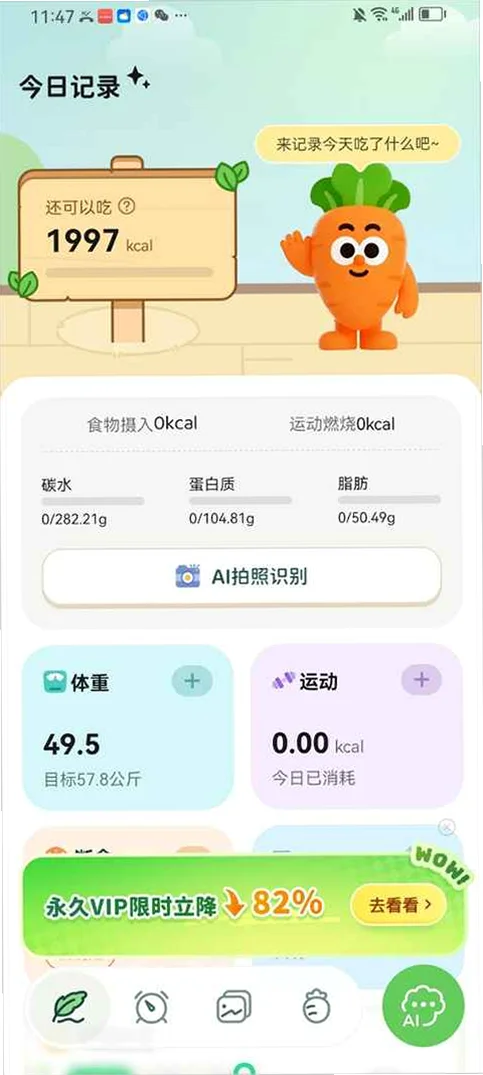The image size is (483, 1075).
Task: Tap 去看看 on the VIP banner
Action: click(x=398, y=905)
